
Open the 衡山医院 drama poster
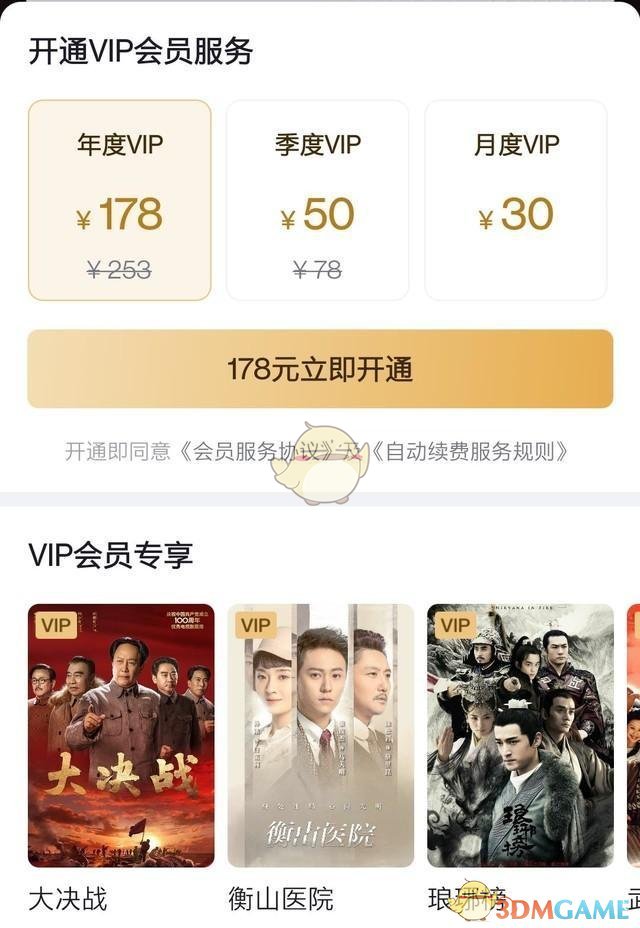coord(320,735)
